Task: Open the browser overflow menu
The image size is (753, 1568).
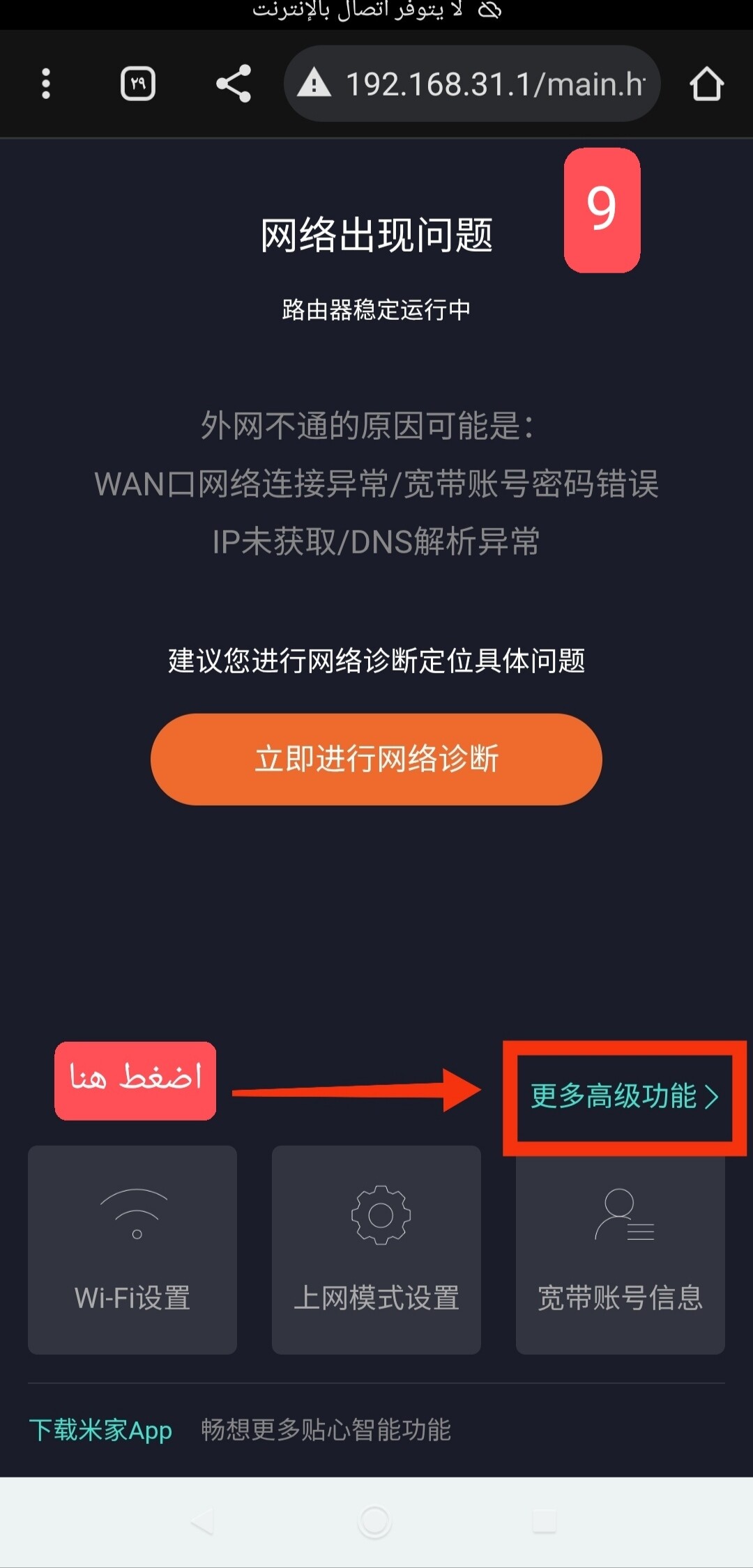Action: point(46,84)
